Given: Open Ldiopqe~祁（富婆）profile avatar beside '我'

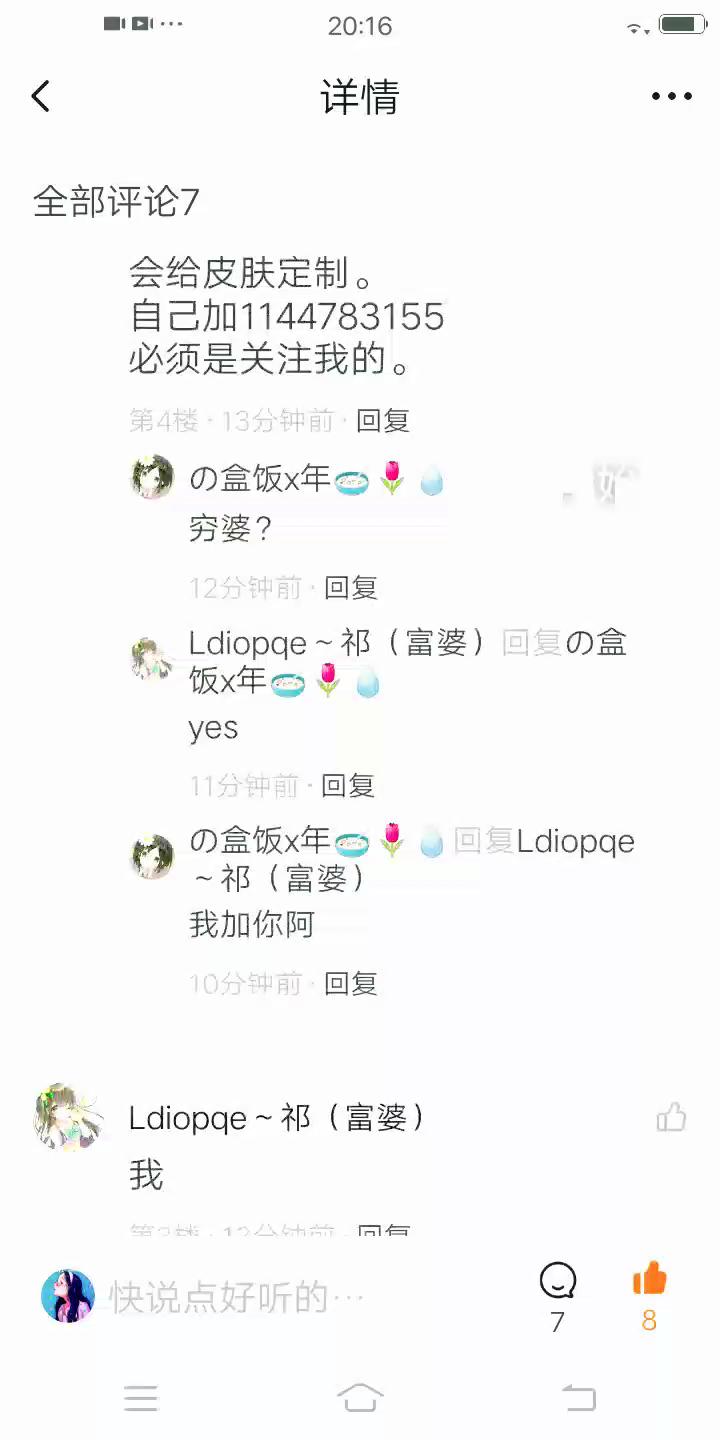Looking at the screenshot, I should click(68, 1117).
